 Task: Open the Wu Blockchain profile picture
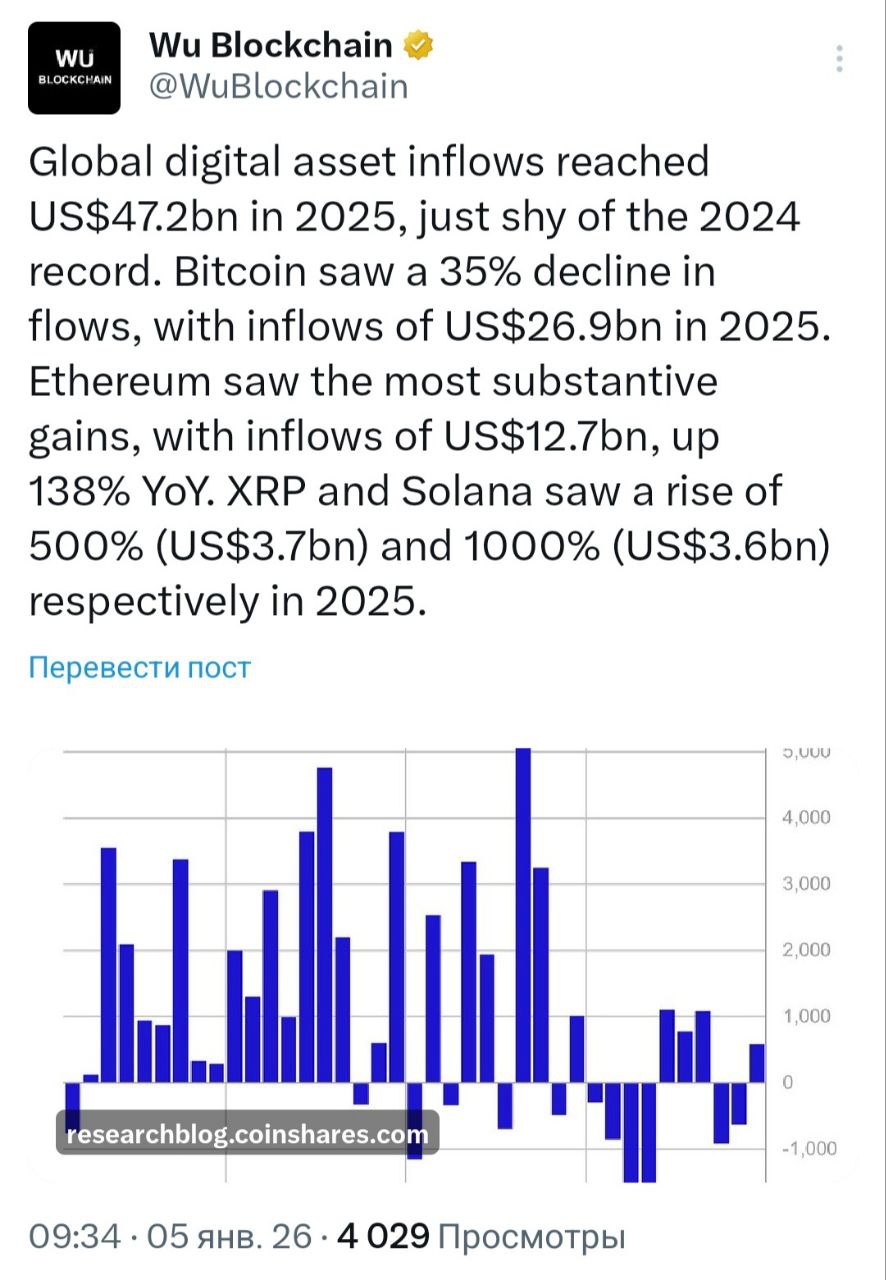pos(73,67)
